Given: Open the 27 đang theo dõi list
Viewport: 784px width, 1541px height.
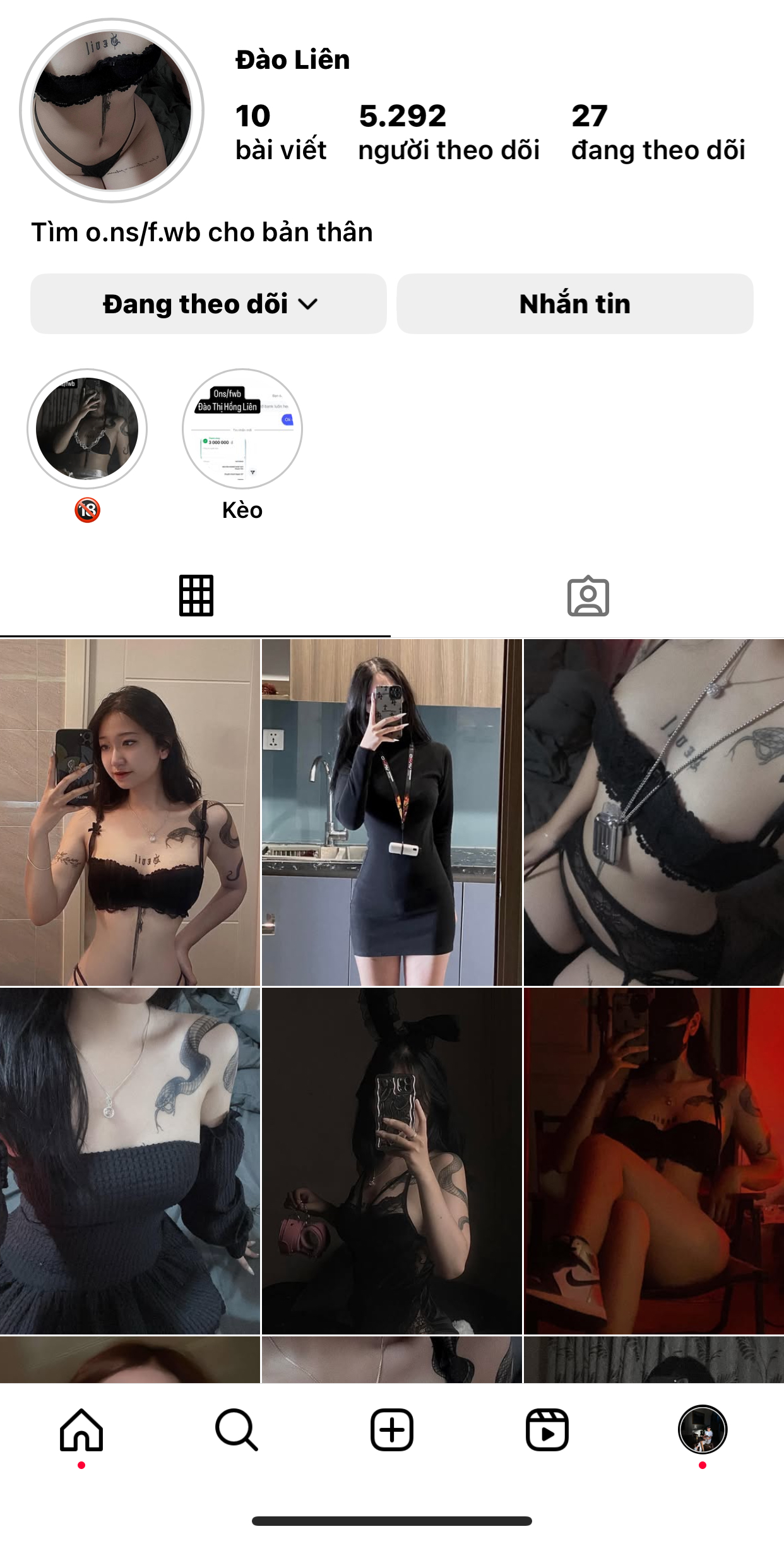Looking at the screenshot, I should point(658,133).
